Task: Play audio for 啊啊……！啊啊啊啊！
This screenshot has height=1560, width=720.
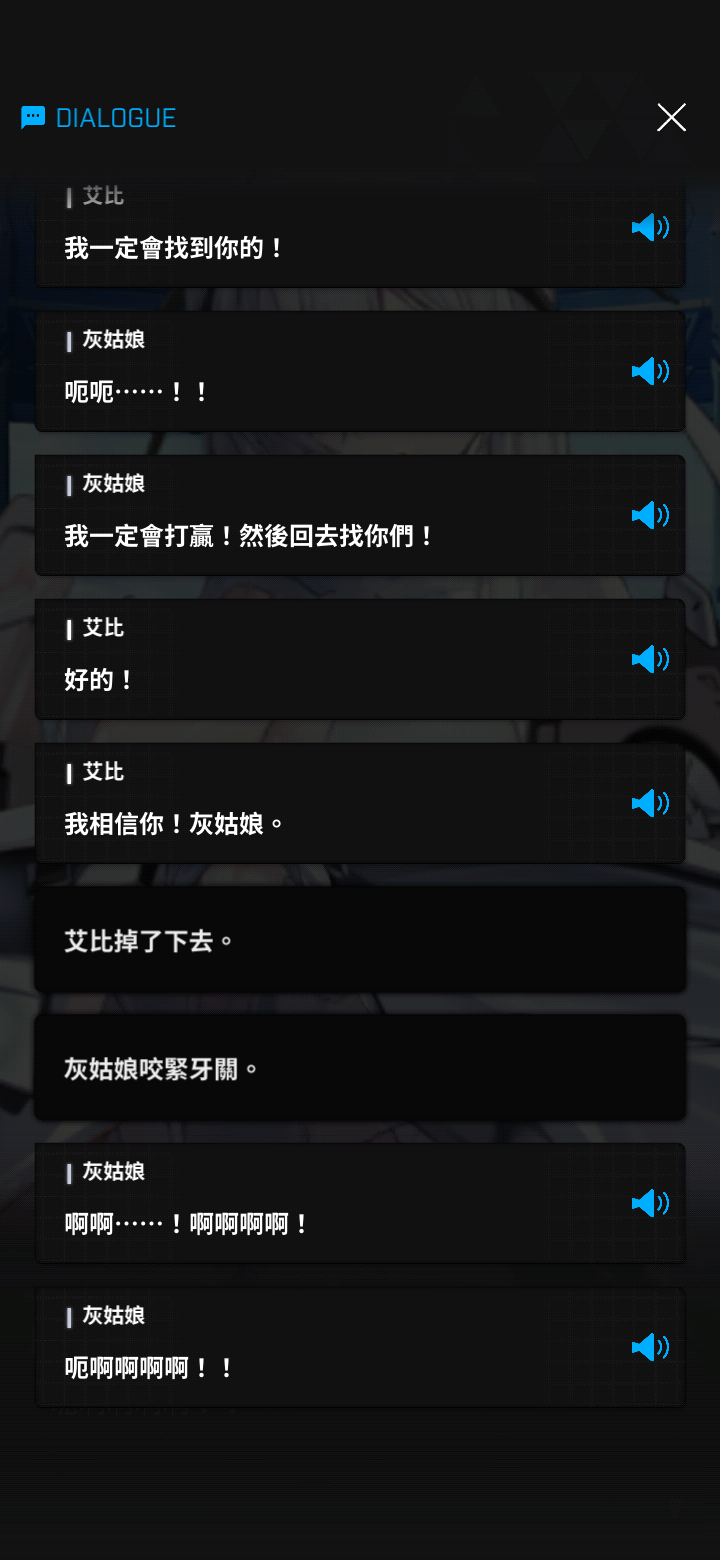Action: coord(650,1203)
